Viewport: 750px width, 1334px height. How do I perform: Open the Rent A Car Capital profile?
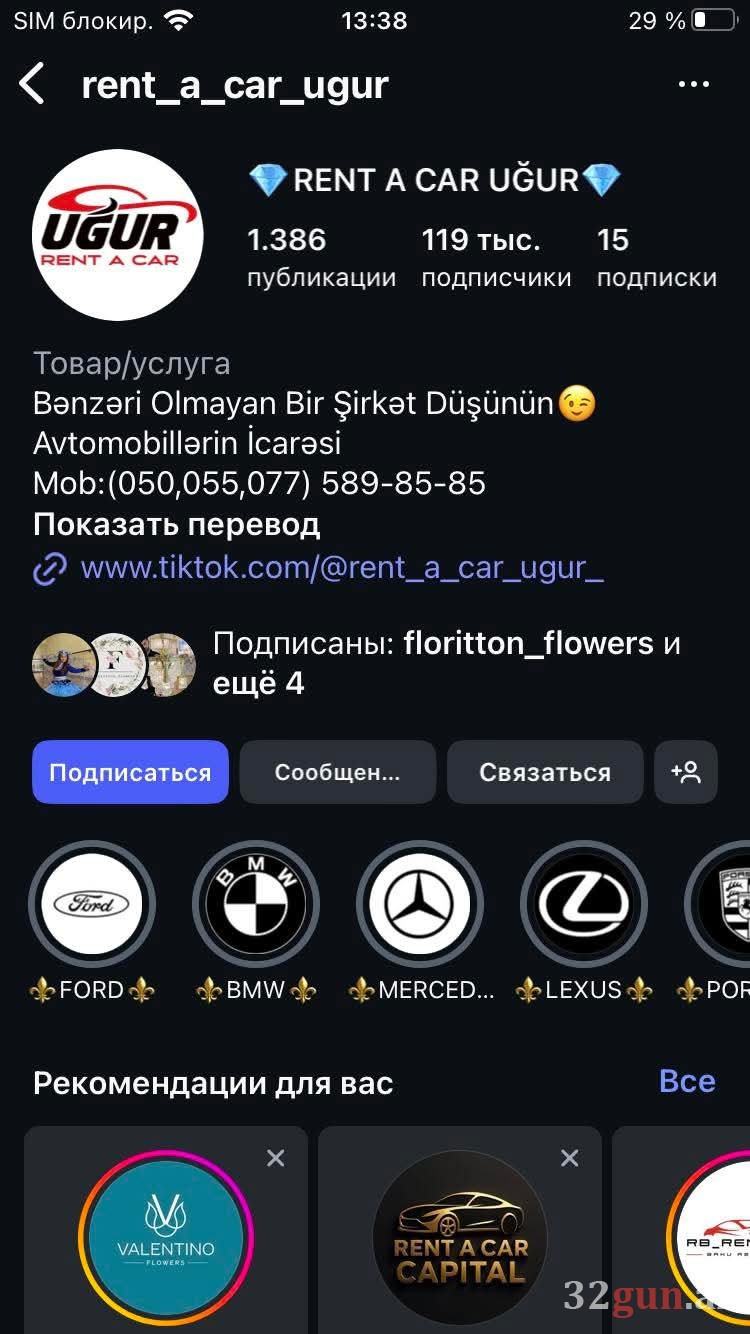click(460, 1238)
